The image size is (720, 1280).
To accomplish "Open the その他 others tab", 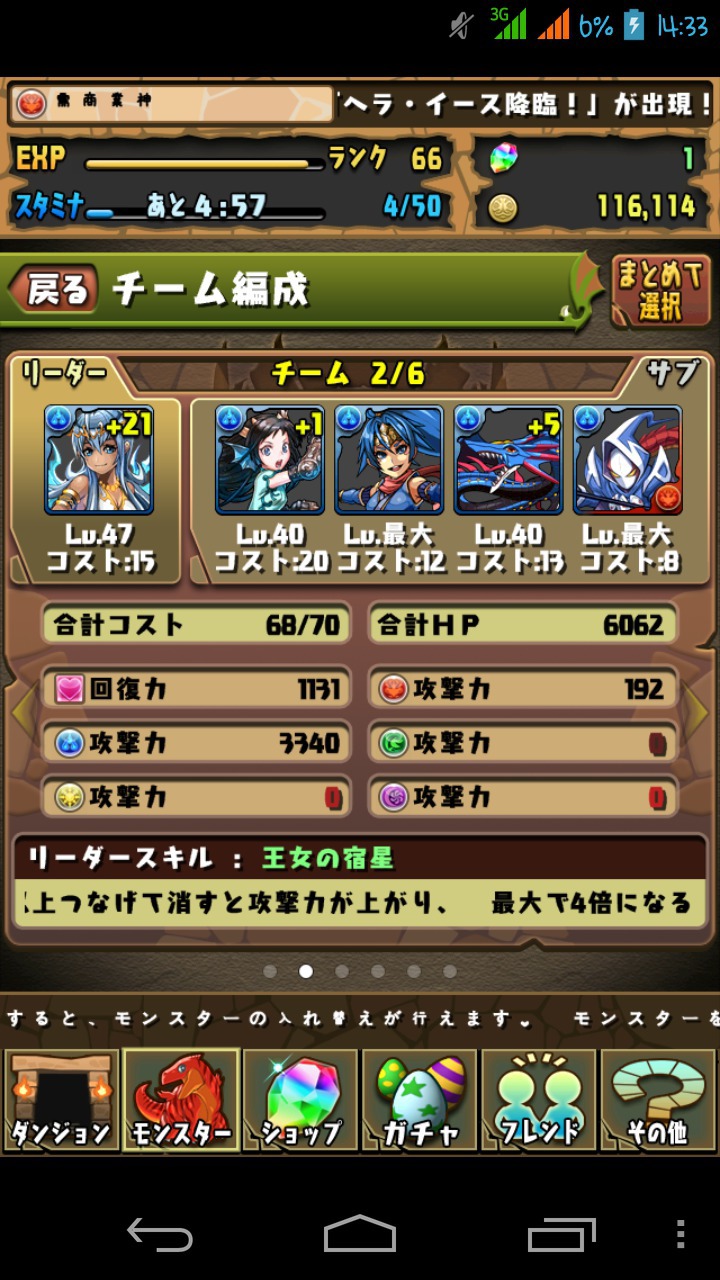I will point(660,1100).
